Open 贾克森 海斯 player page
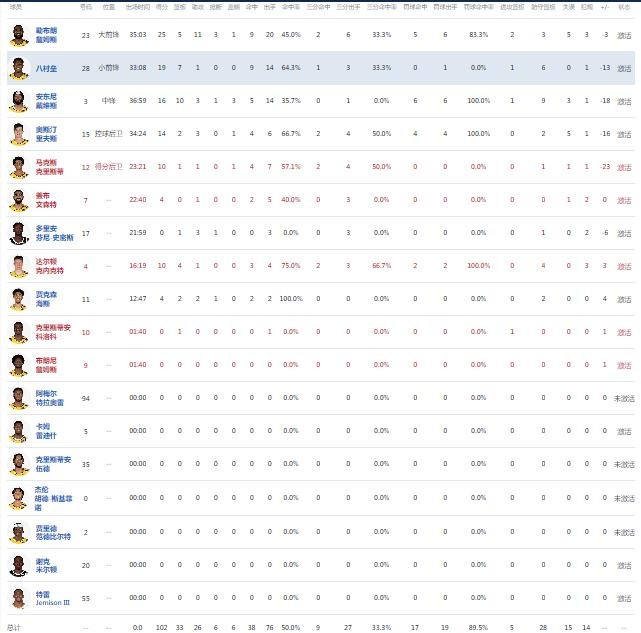 [x=46, y=299]
